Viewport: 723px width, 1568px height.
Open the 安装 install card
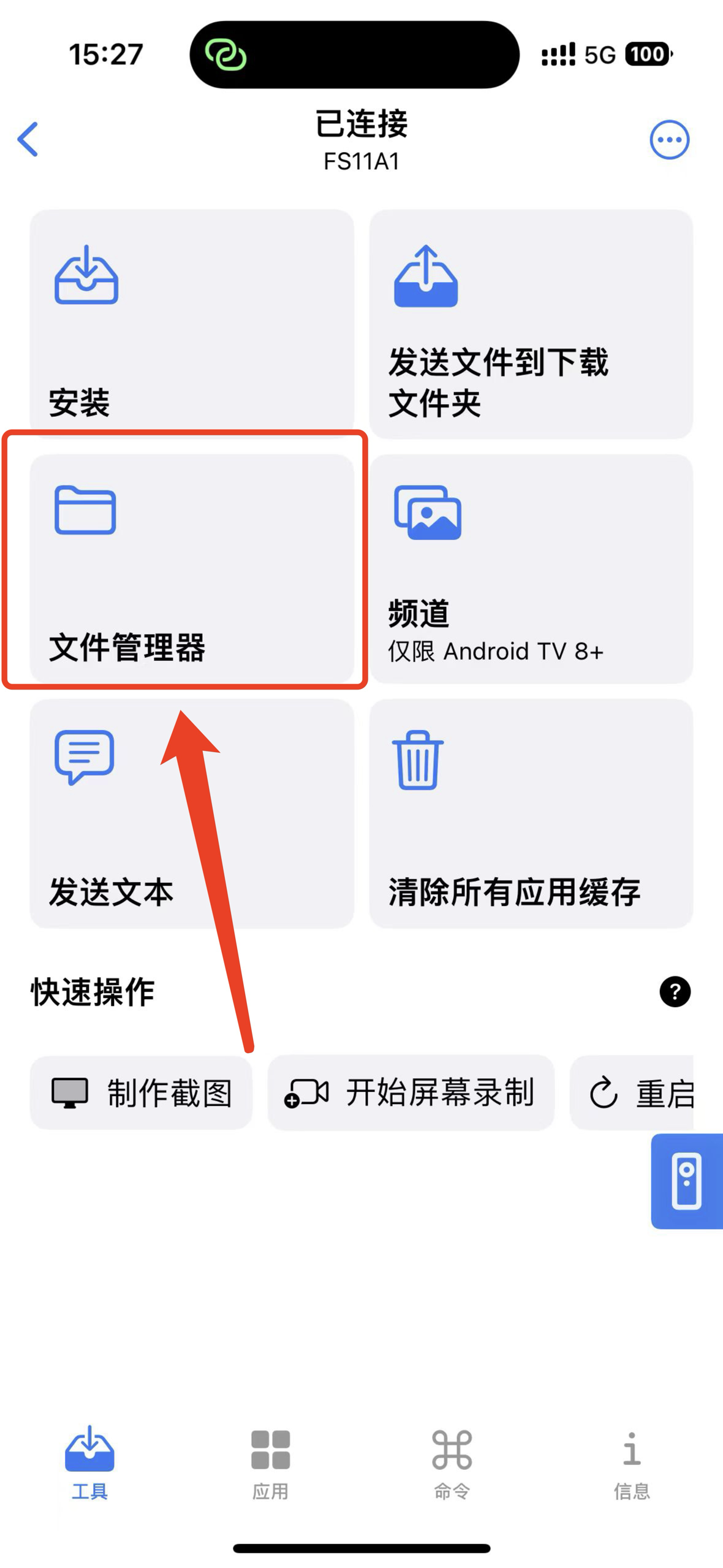point(192,323)
